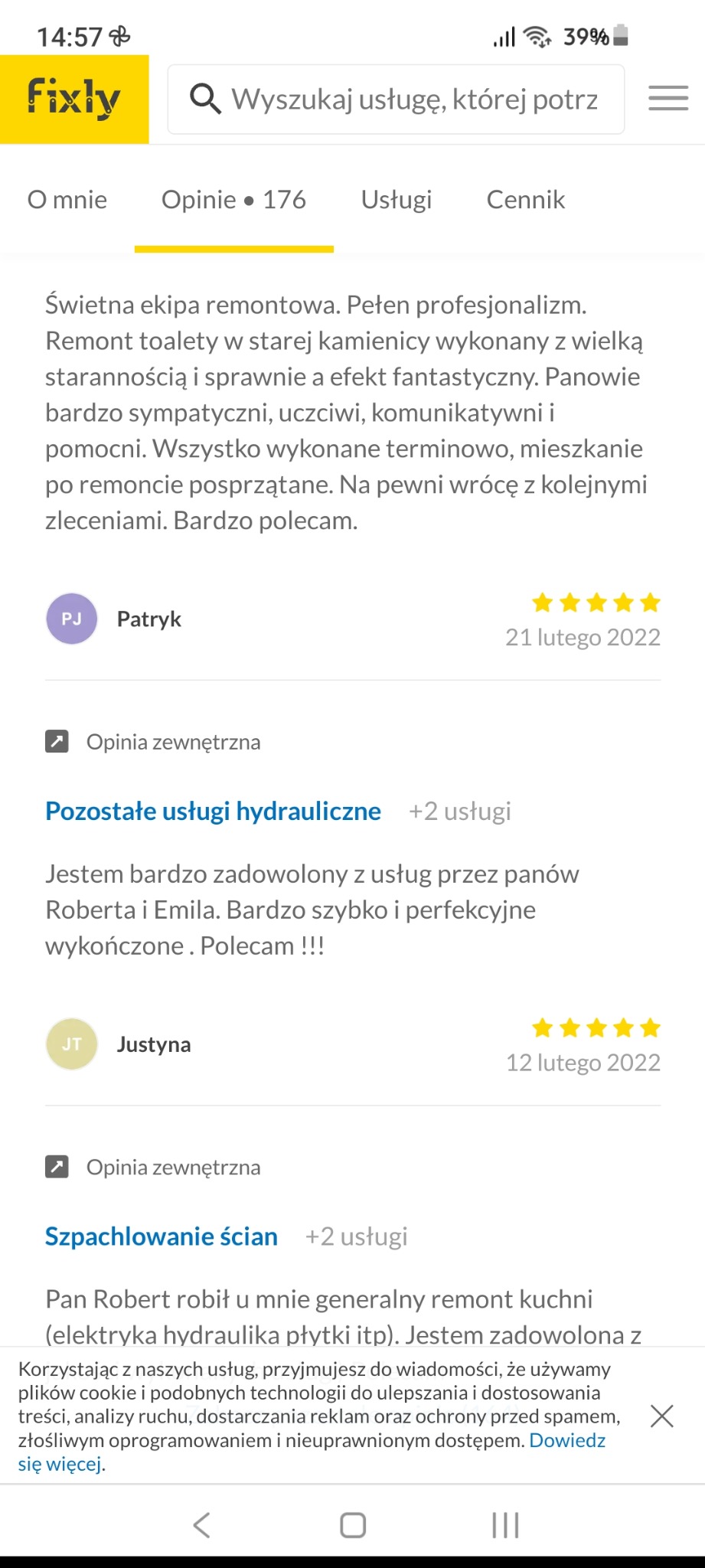Switch to the Cennik tab
Screen dimensions: 705x1568
[525, 200]
